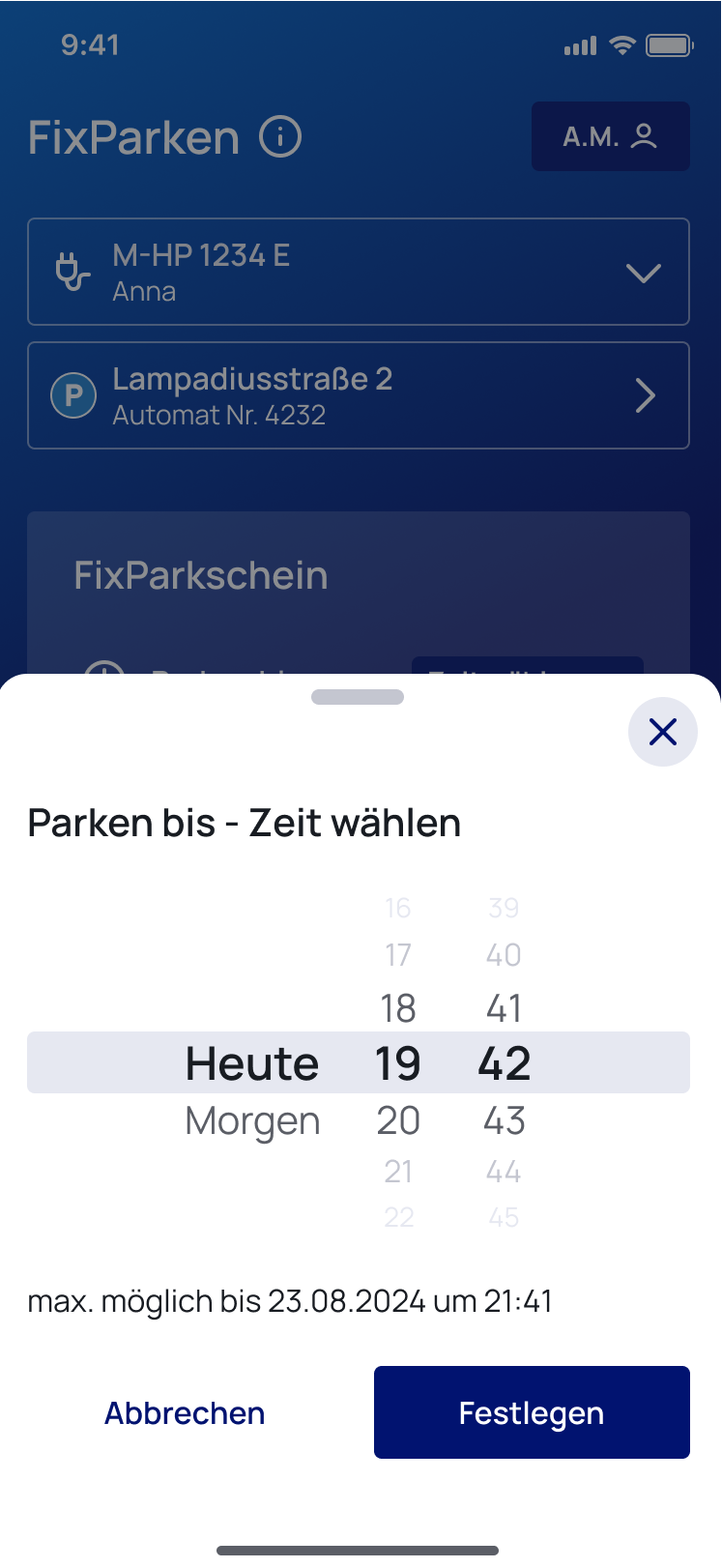The width and height of the screenshot is (722, 1568).
Task: Choose minute 41 in the picker
Action: [x=504, y=1008]
